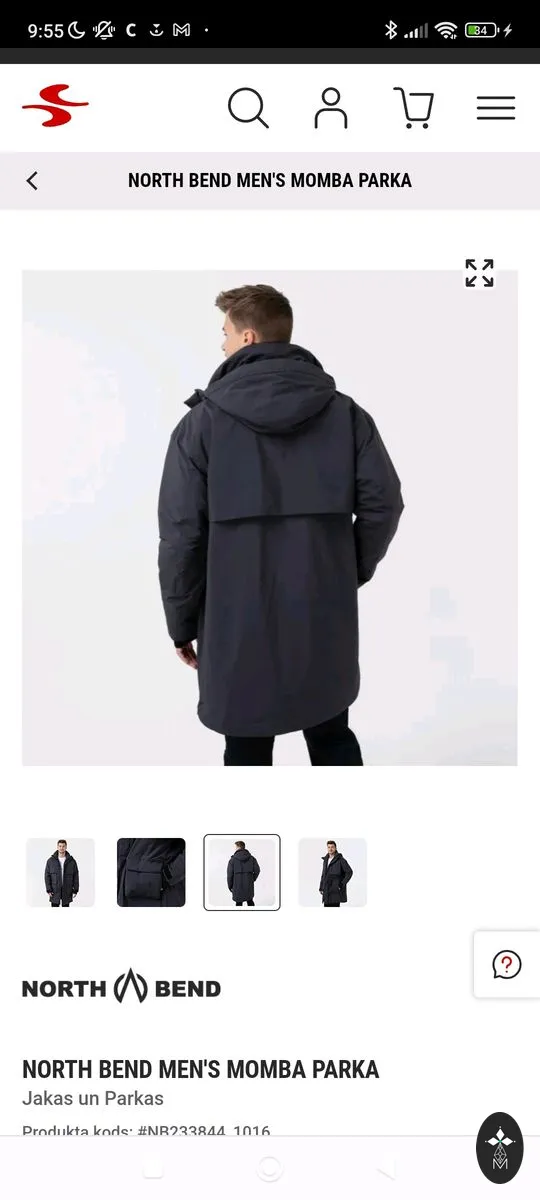The width and height of the screenshot is (540, 1200).
Task: Select the side view parka thumbnail
Action: coord(333,872)
